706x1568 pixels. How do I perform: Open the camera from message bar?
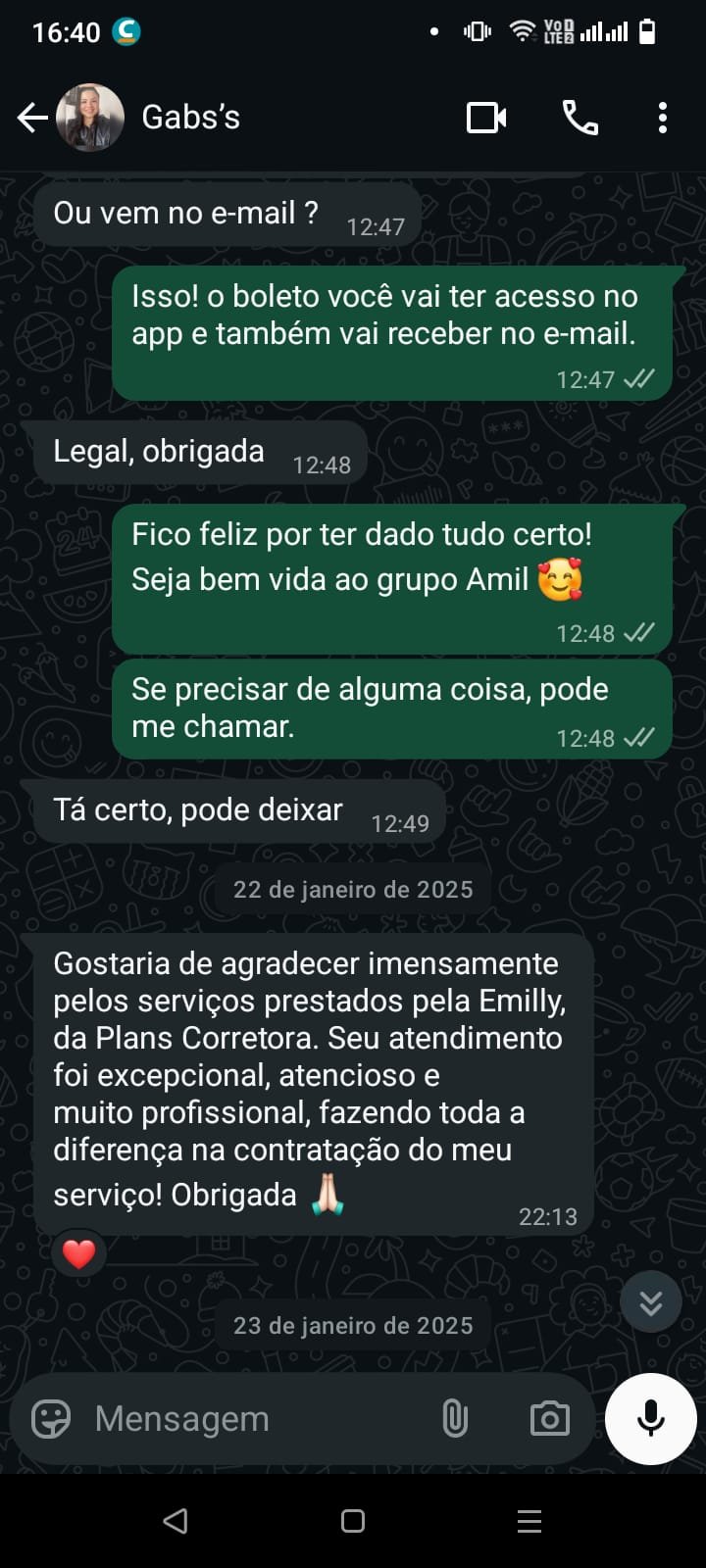pyautogui.click(x=549, y=1418)
